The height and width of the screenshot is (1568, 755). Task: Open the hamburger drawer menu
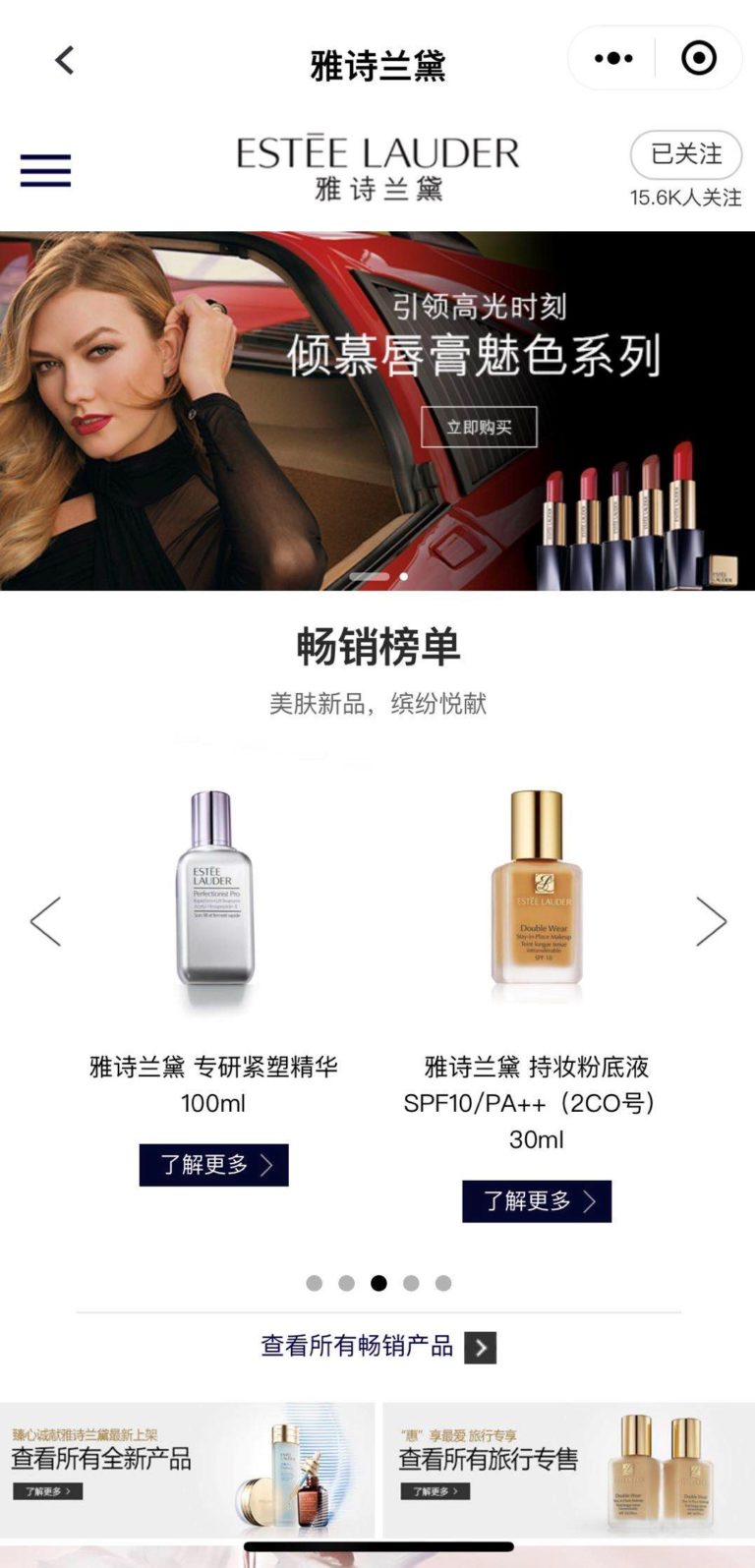pyautogui.click(x=45, y=170)
